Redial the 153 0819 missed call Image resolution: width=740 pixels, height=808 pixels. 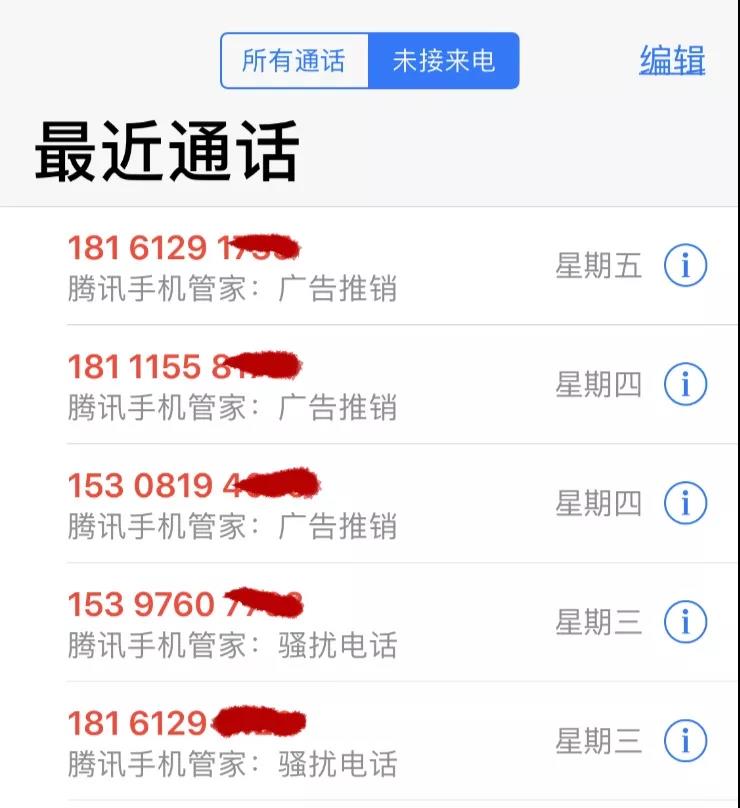pos(232,504)
